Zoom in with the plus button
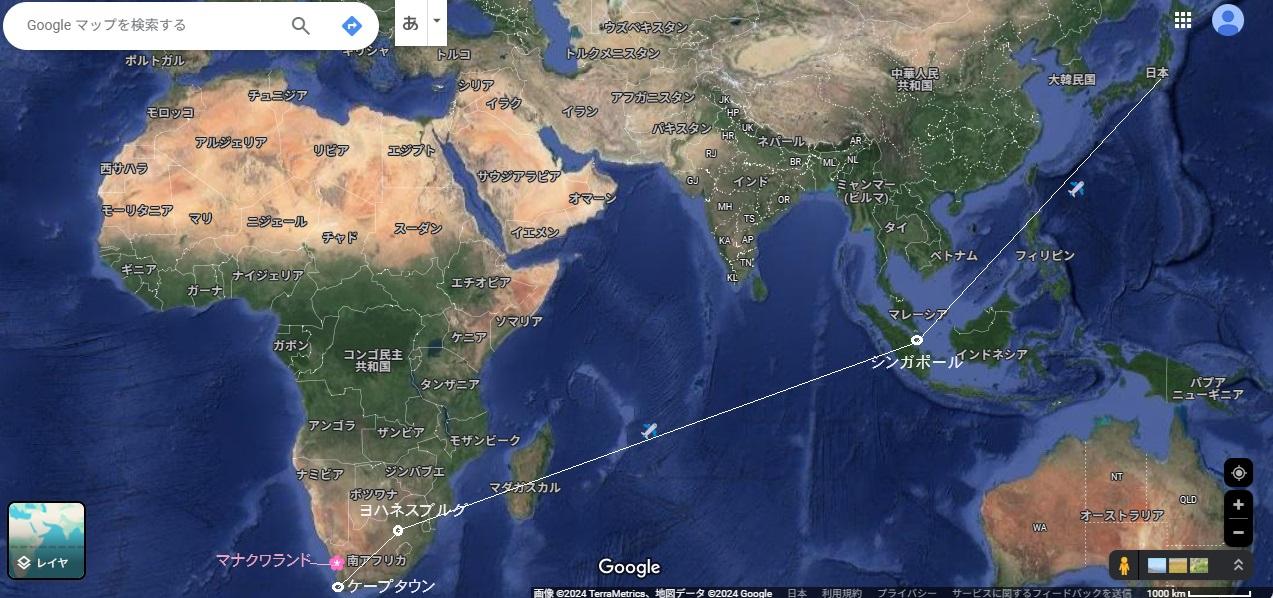This screenshot has width=1273, height=598. (1238, 505)
